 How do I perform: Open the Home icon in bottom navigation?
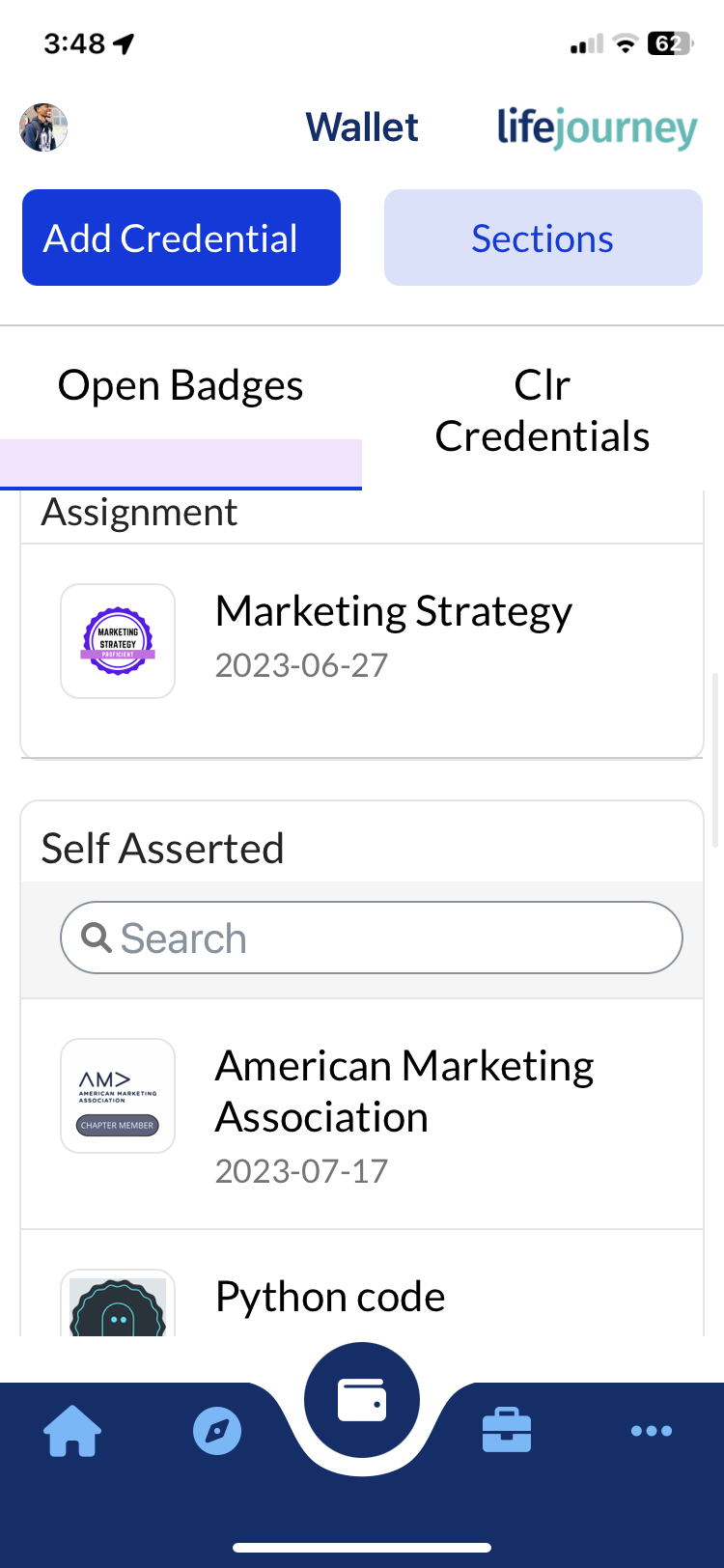72,1432
